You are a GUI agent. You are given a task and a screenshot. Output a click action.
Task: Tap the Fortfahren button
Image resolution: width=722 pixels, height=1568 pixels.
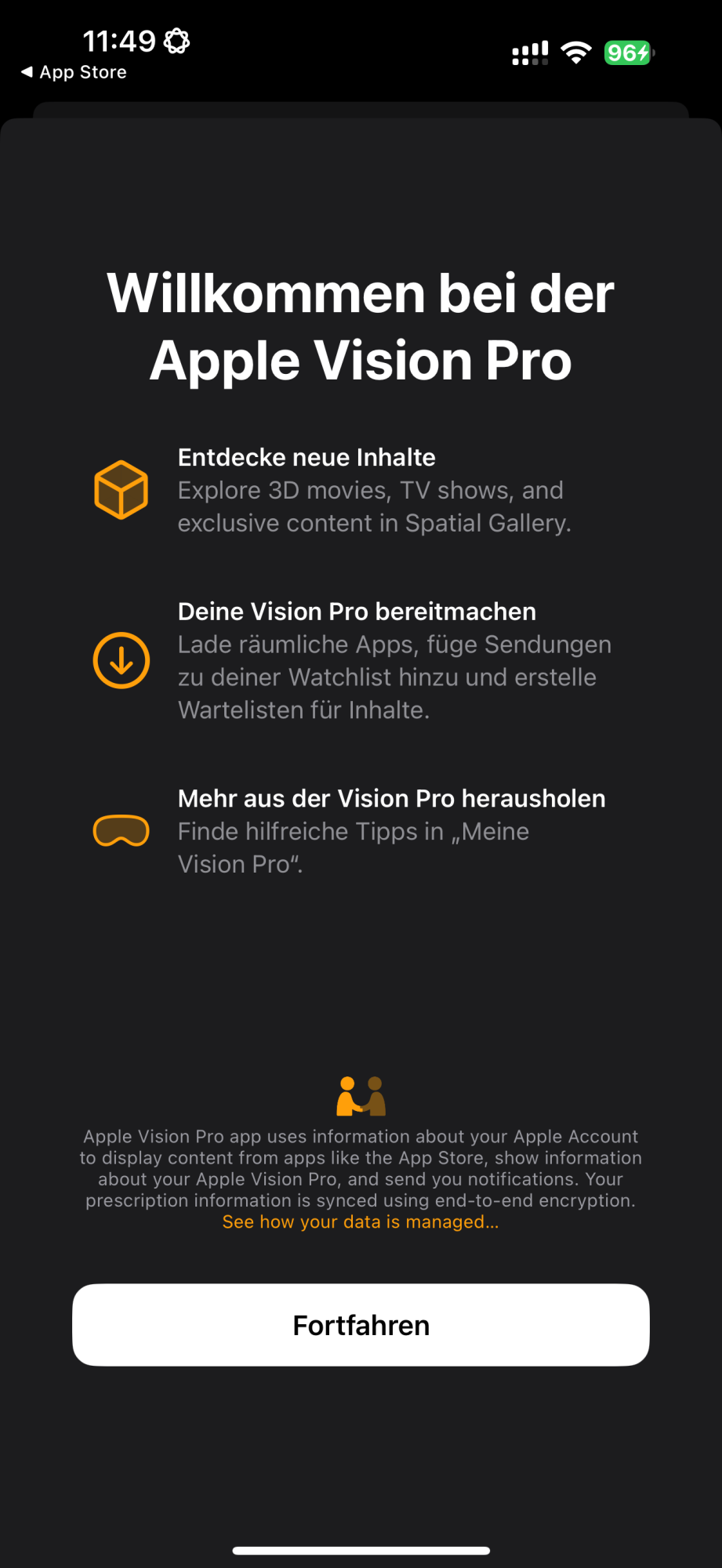pos(361,1325)
